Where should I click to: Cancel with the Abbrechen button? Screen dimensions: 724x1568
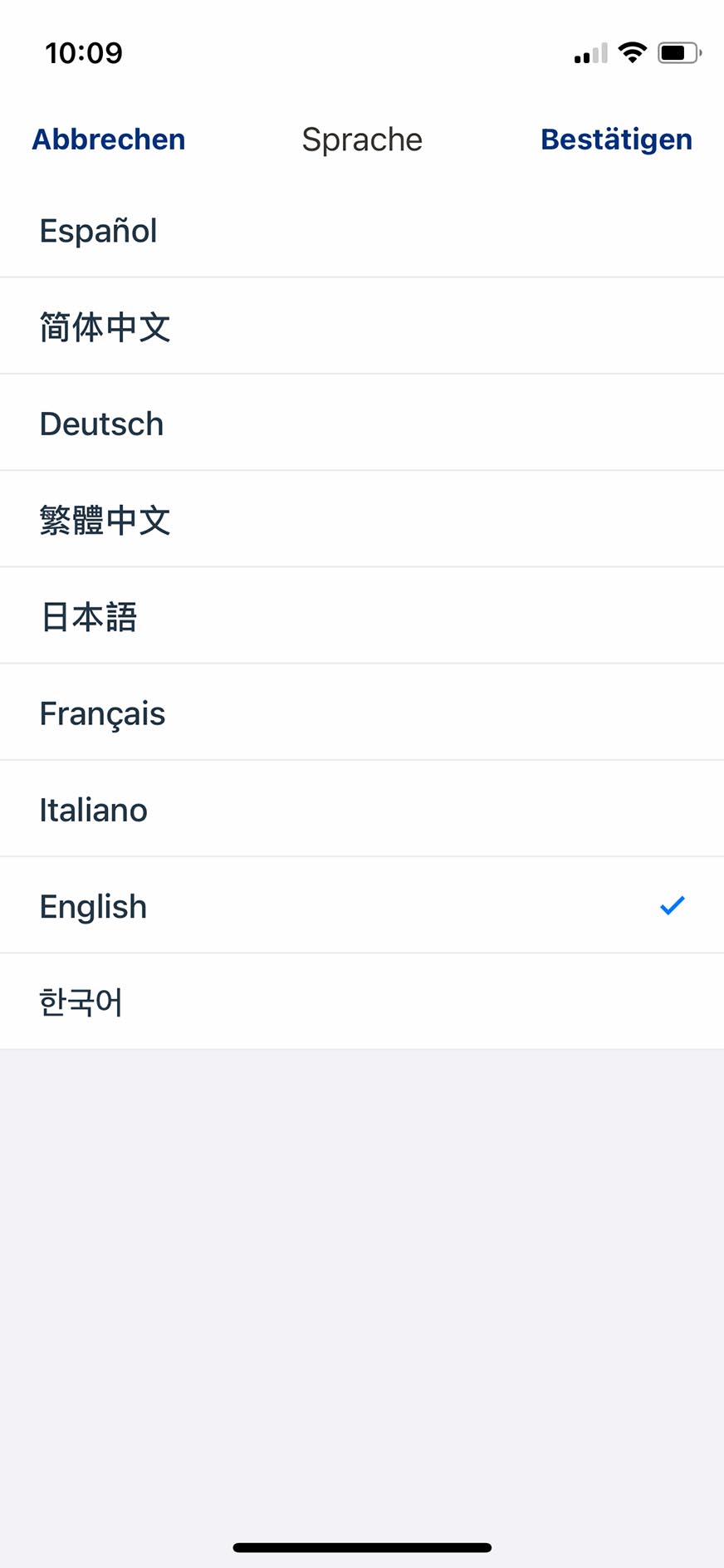[108, 139]
